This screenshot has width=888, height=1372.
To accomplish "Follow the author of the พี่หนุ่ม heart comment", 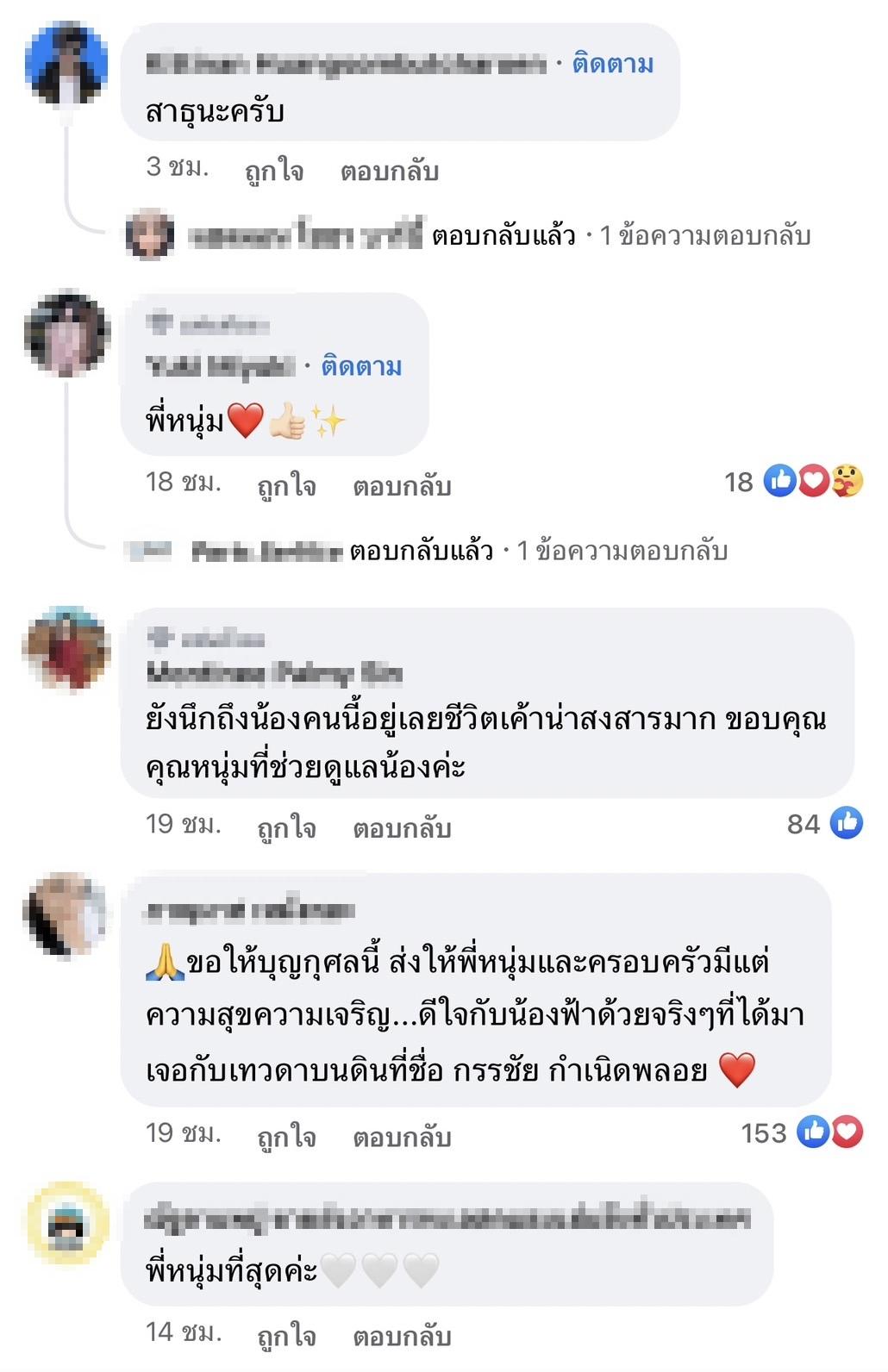I will [361, 366].
